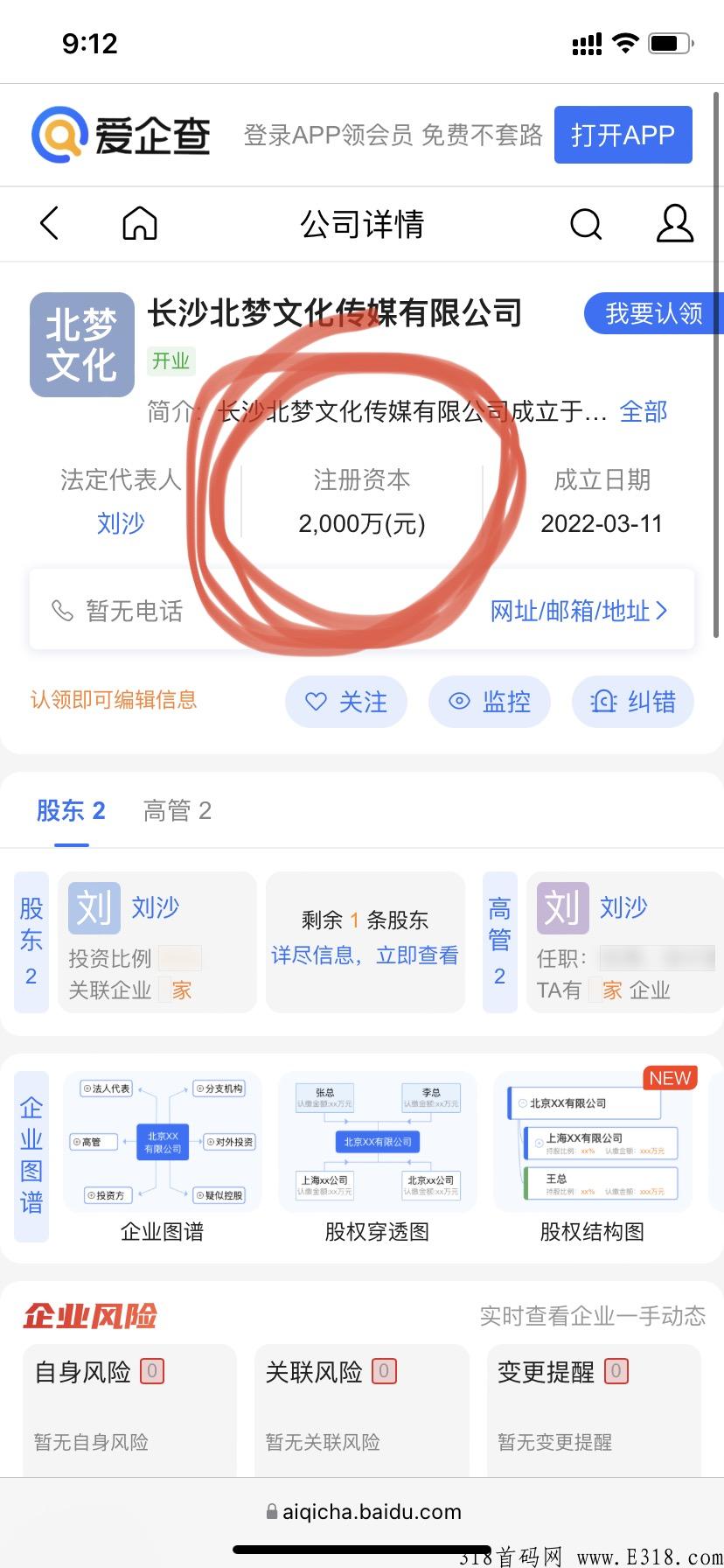Tap the 监控 monitor button
724x1568 pixels.
[x=490, y=702]
